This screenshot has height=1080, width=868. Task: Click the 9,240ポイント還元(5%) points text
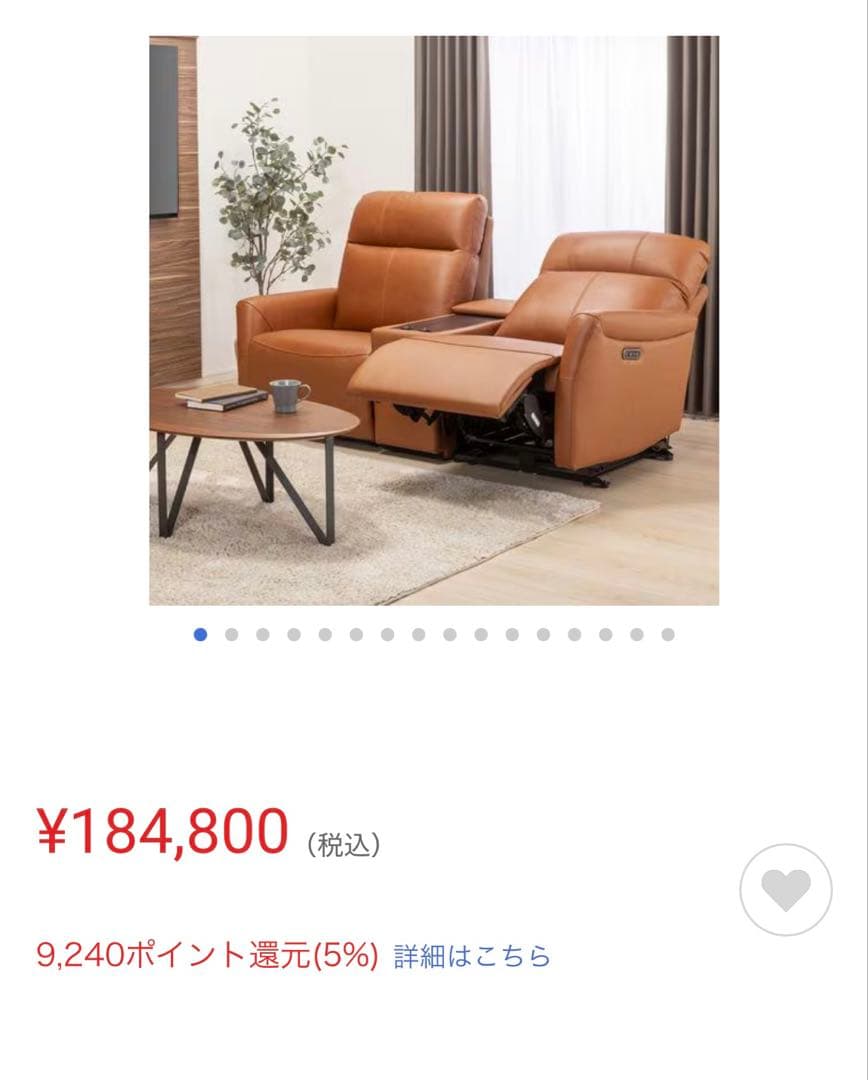(x=205, y=955)
